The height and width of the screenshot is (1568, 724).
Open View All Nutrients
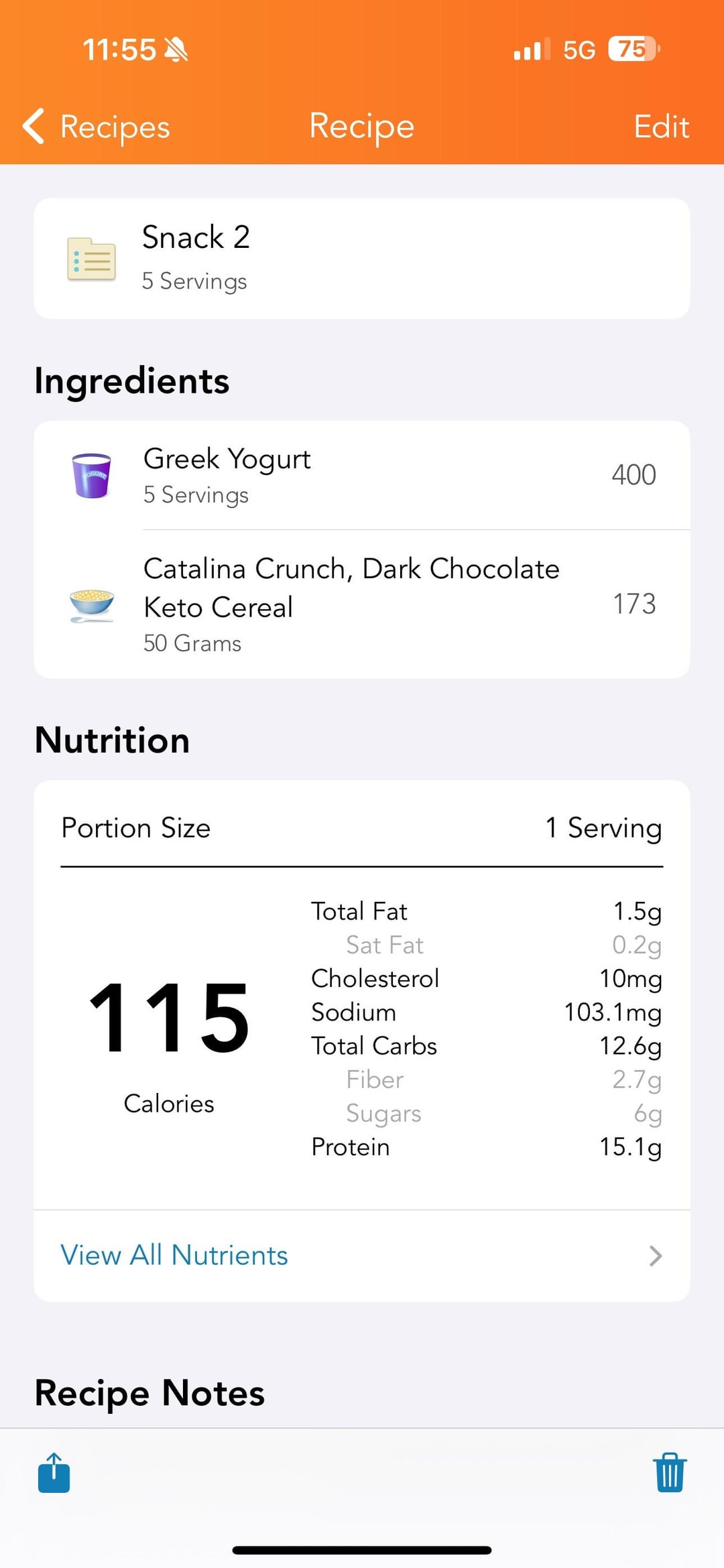click(x=362, y=1256)
